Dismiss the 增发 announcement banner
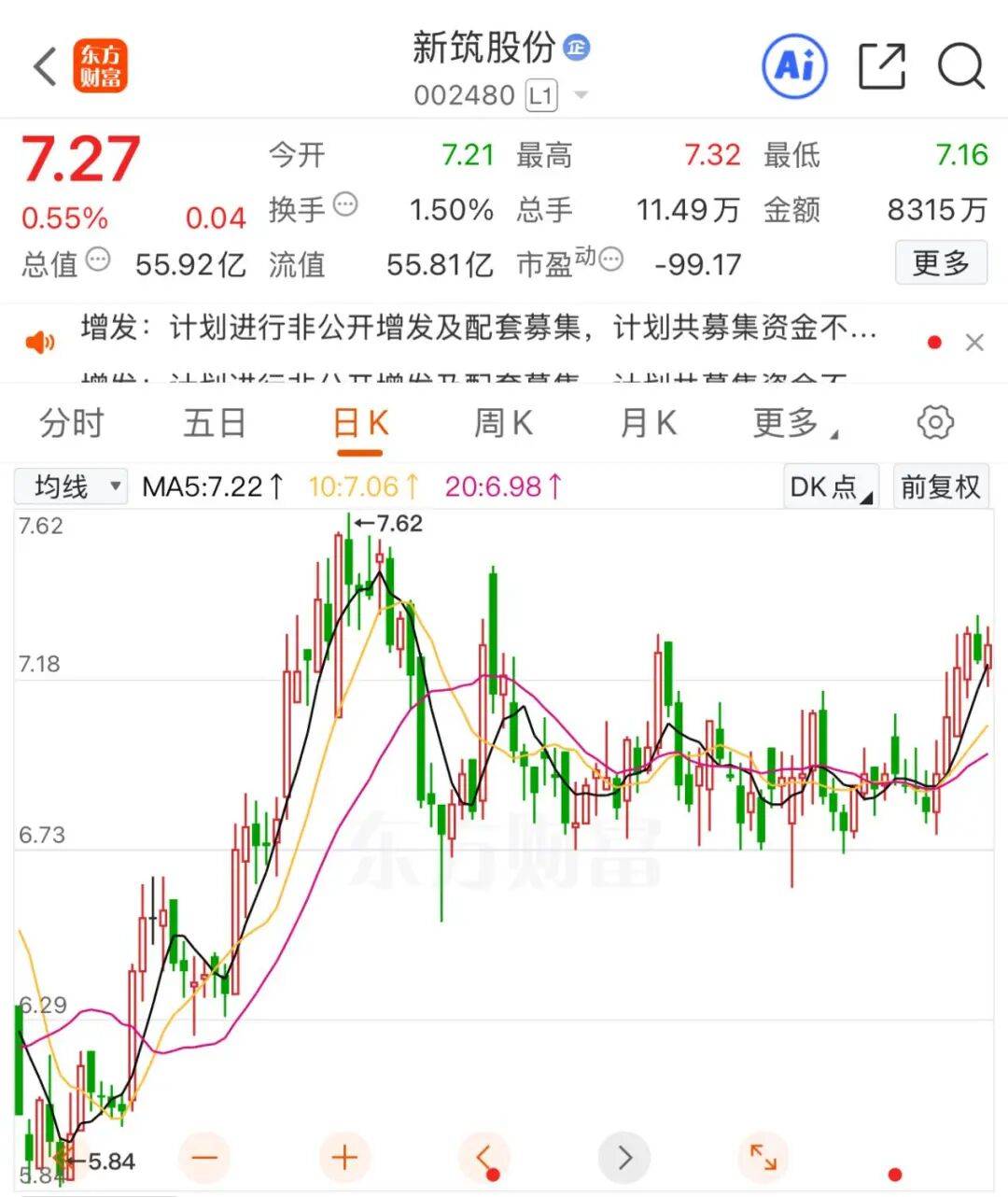 click(974, 342)
